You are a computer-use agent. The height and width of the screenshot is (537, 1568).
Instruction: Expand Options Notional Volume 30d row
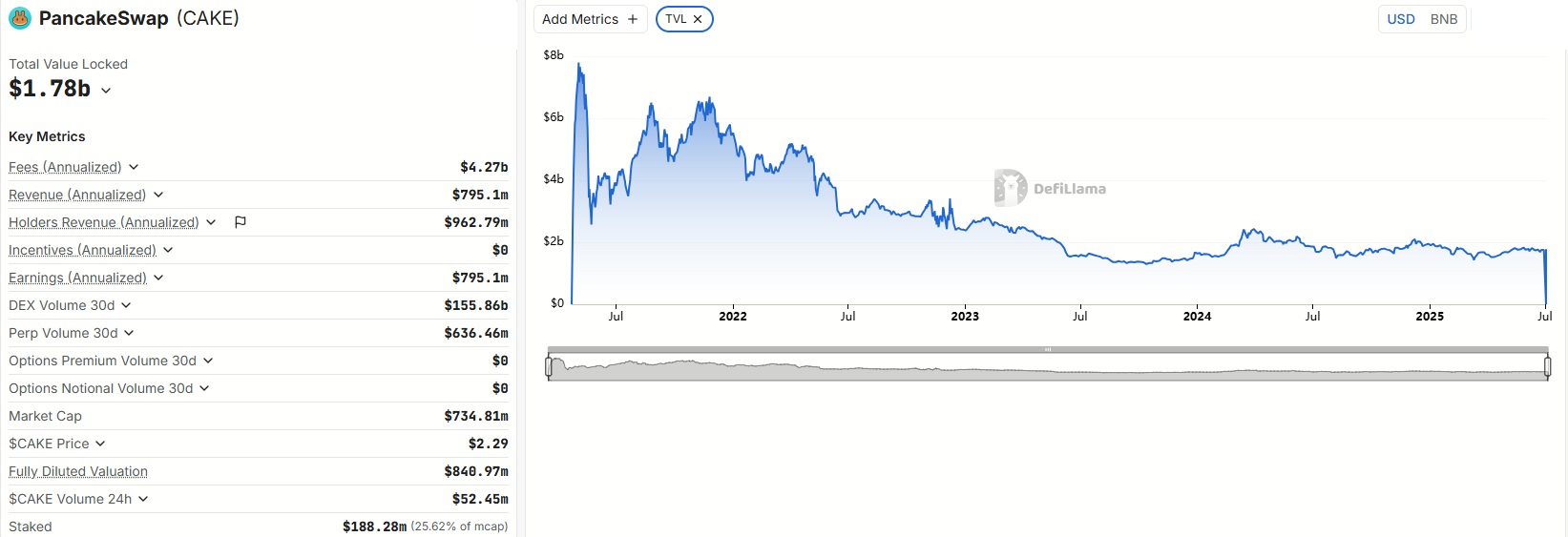[x=204, y=388]
